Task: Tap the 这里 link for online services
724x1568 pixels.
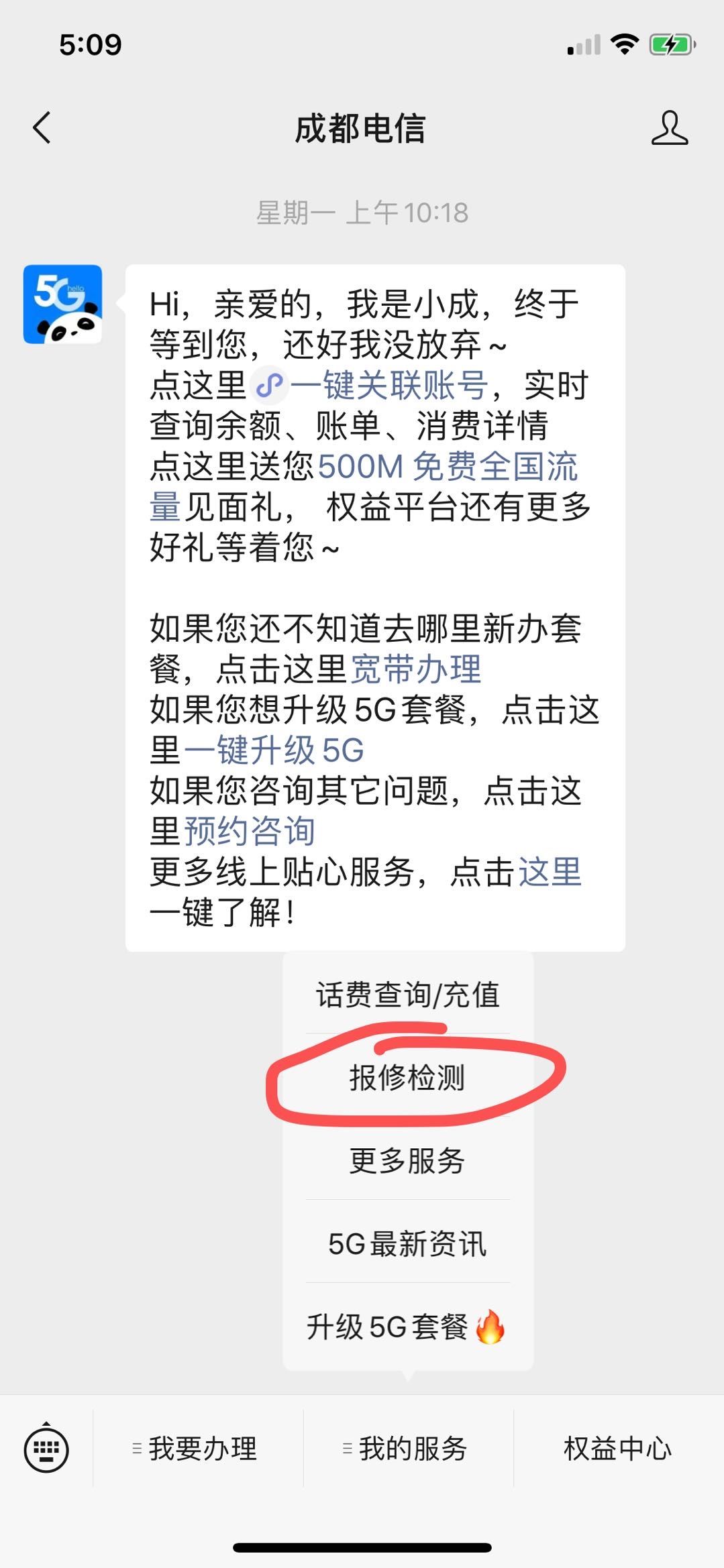Action: (x=549, y=872)
